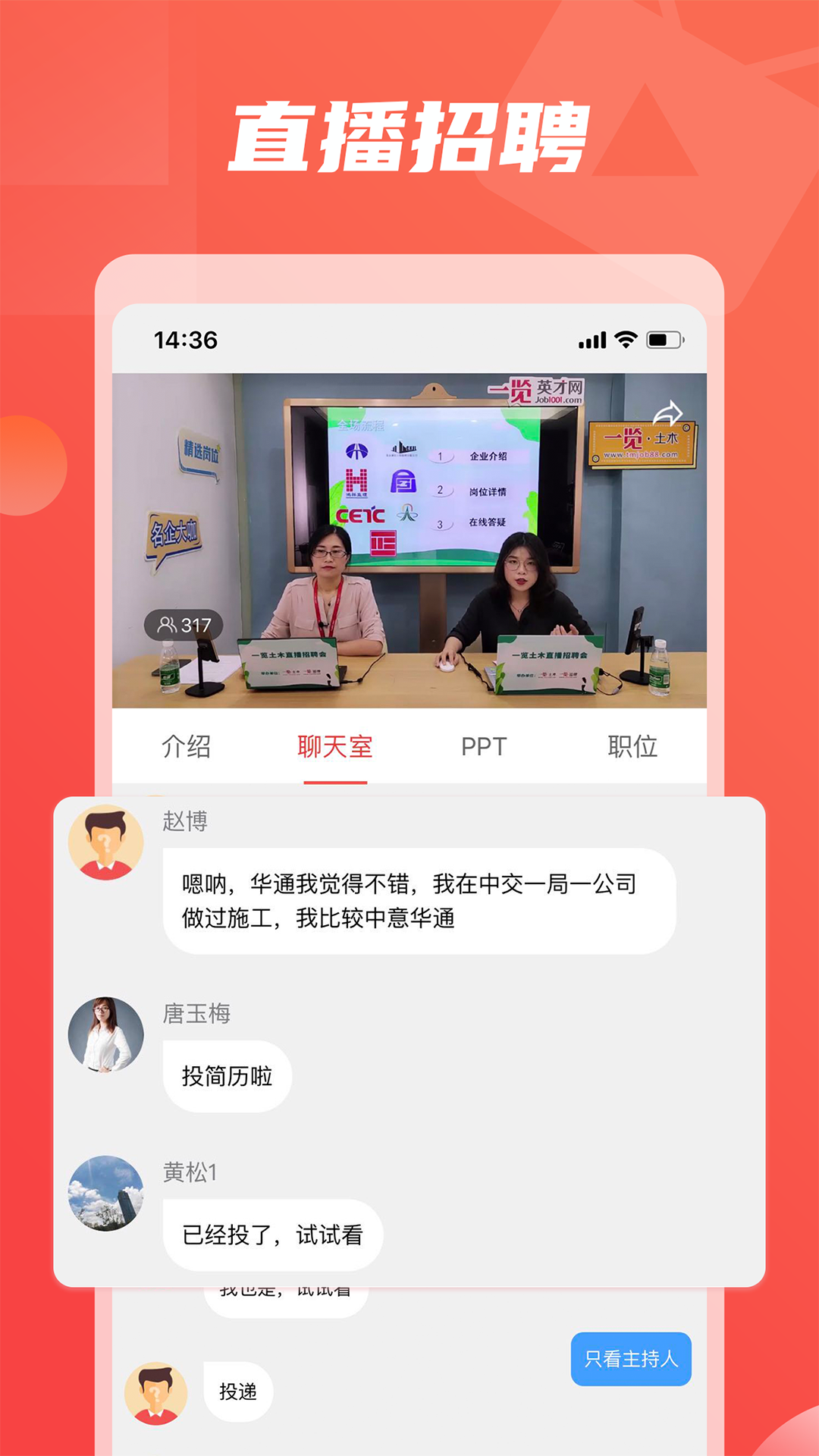
Task: Enable the 只看主持人 filter
Action: pyautogui.click(x=632, y=1359)
